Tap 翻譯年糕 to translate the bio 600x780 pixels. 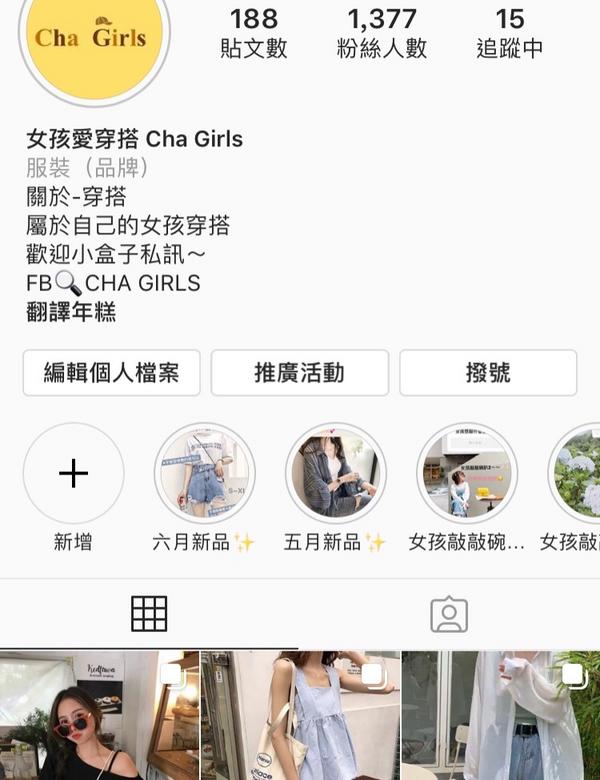pos(71,312)
